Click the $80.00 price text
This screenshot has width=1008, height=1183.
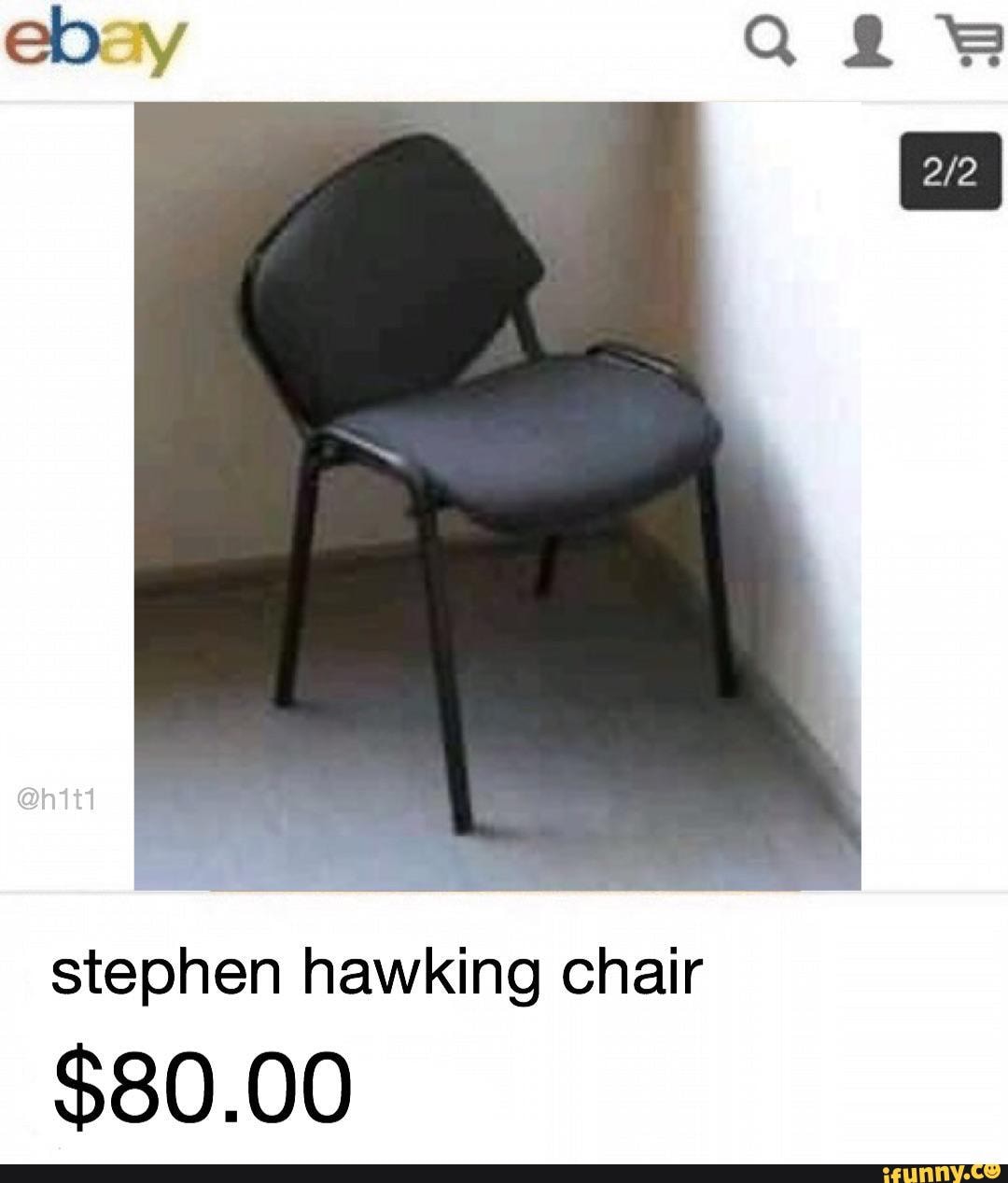pyautogui.click(x=201, y=1083)
